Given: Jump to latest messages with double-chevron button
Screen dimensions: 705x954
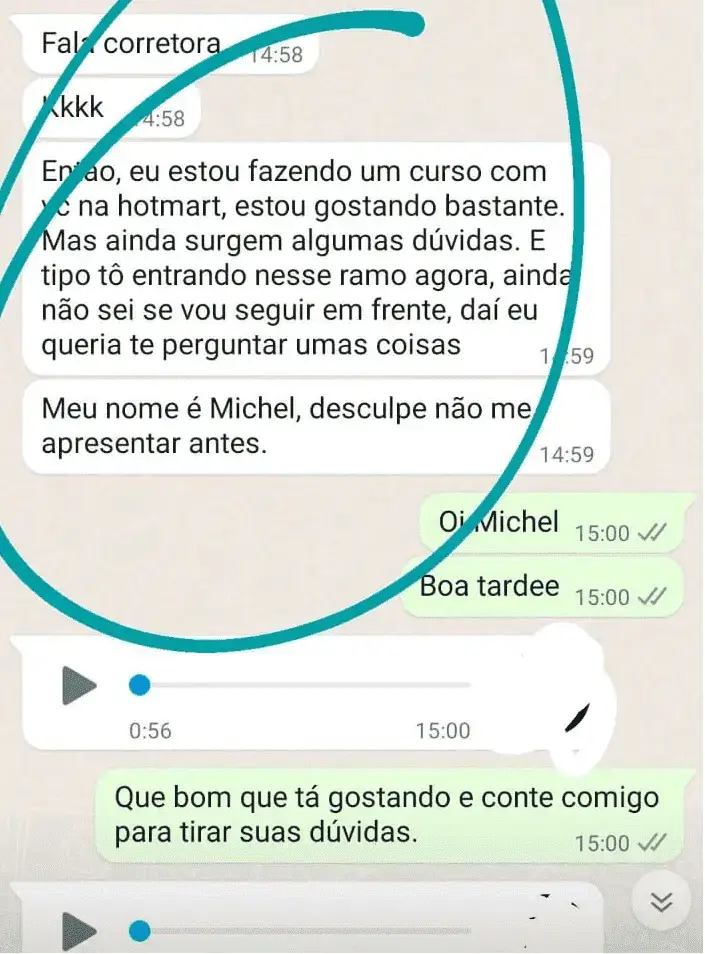Looking at the screenshot, I should [661, 902].
